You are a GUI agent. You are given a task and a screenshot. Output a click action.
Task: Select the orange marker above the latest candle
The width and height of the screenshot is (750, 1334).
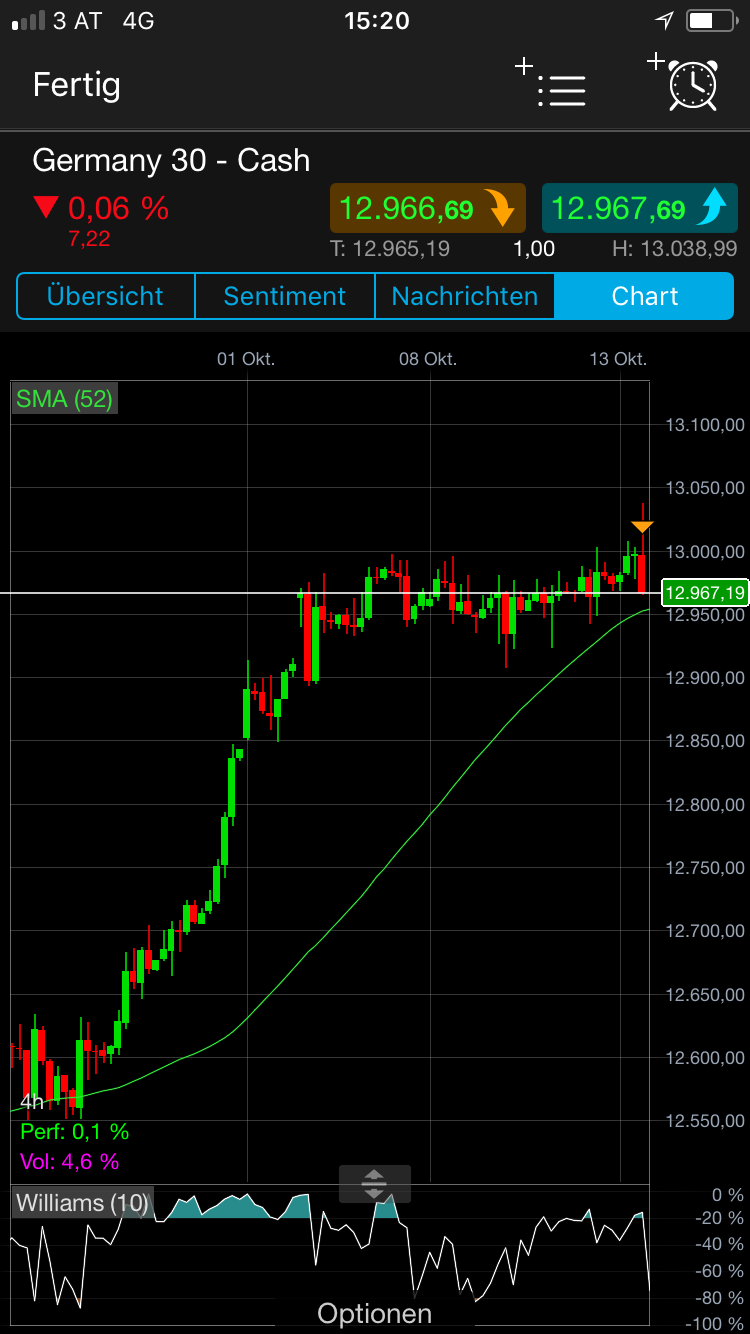[x=640, y=524]
